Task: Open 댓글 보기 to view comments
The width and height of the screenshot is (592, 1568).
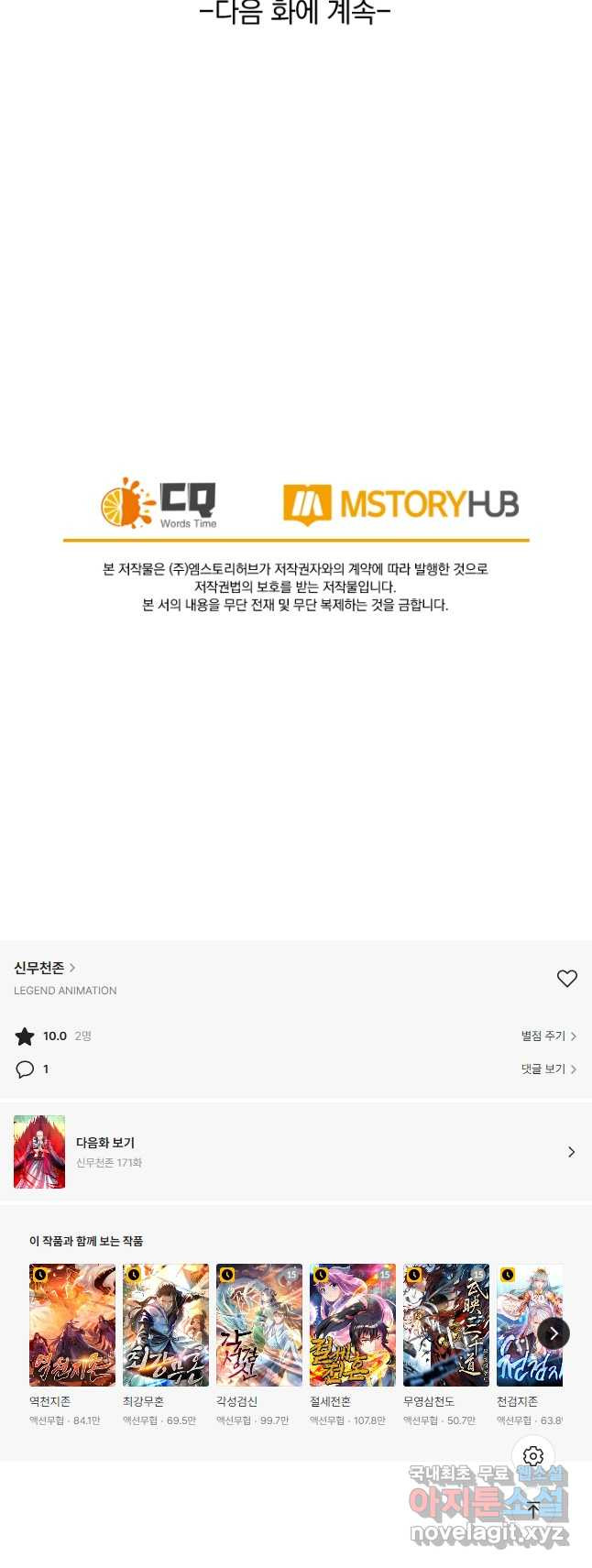Action: pyautogui.click(x=548, y=1069)
